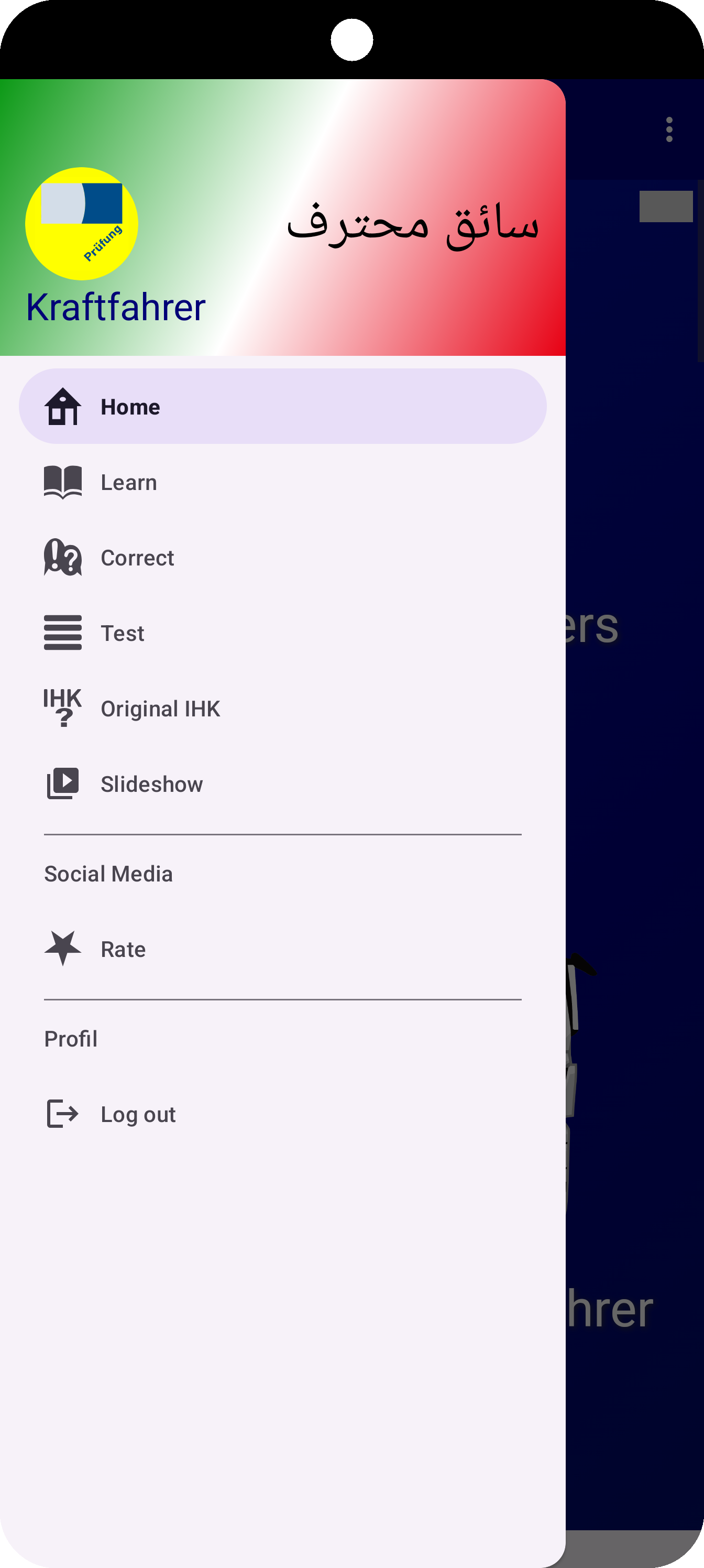The image size is (704, 1568).
Task: Open Original IHK questions
Action: tap(282, 709)
